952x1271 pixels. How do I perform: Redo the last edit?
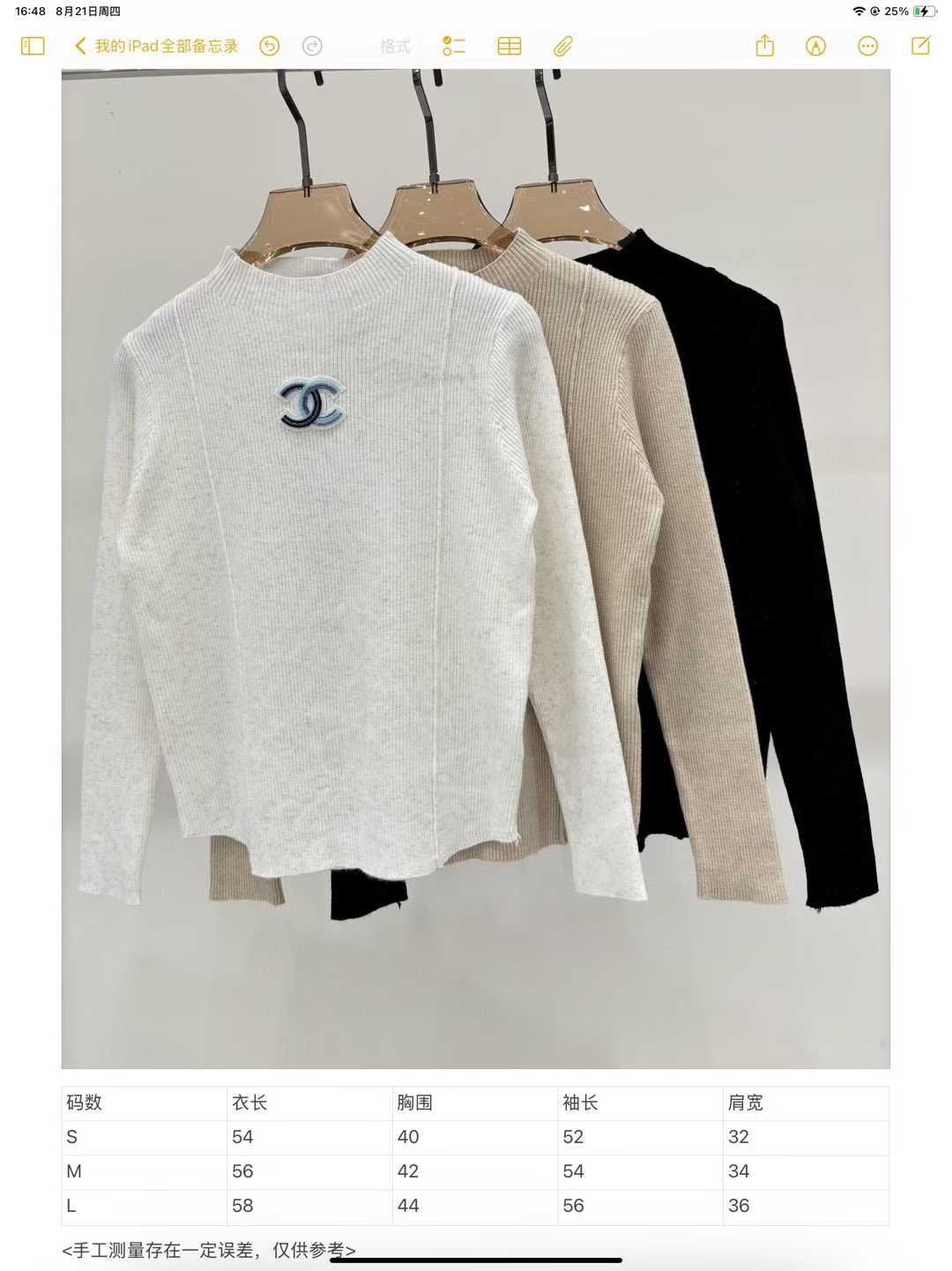pyautogui.click(x=312, y=46)
